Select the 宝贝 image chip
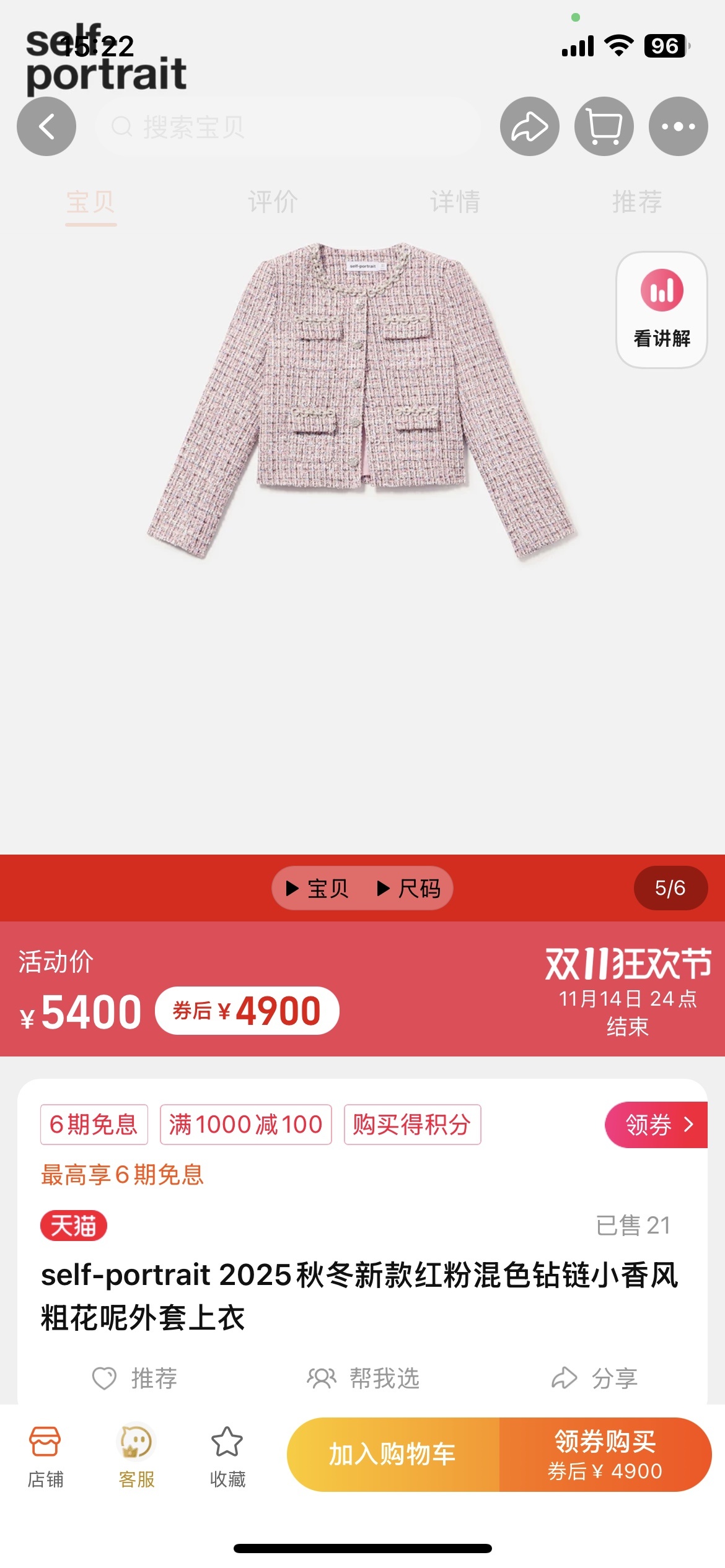Screen dimensions: 725x1568 point(317,889)
